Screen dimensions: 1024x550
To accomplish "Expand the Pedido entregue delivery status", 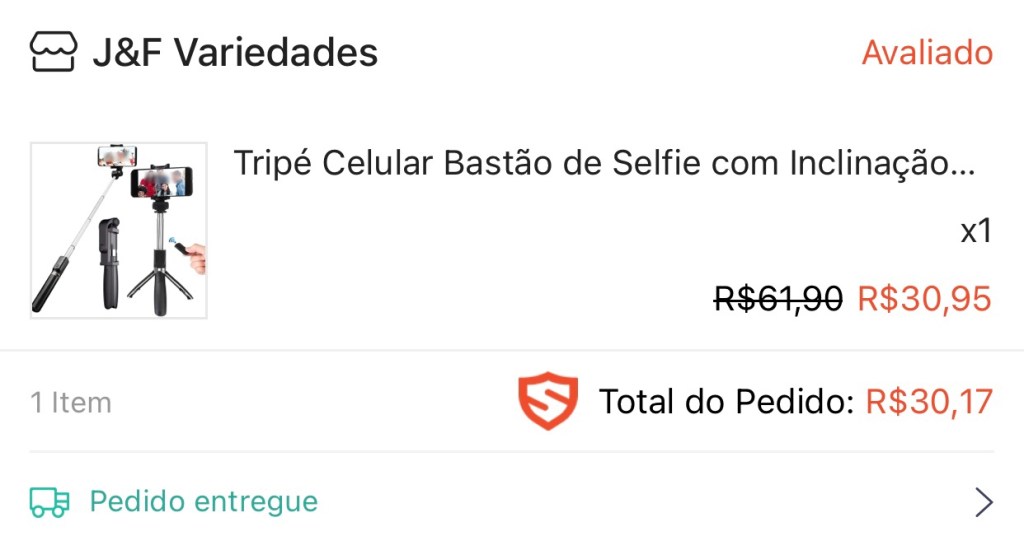I will (983, 502).
